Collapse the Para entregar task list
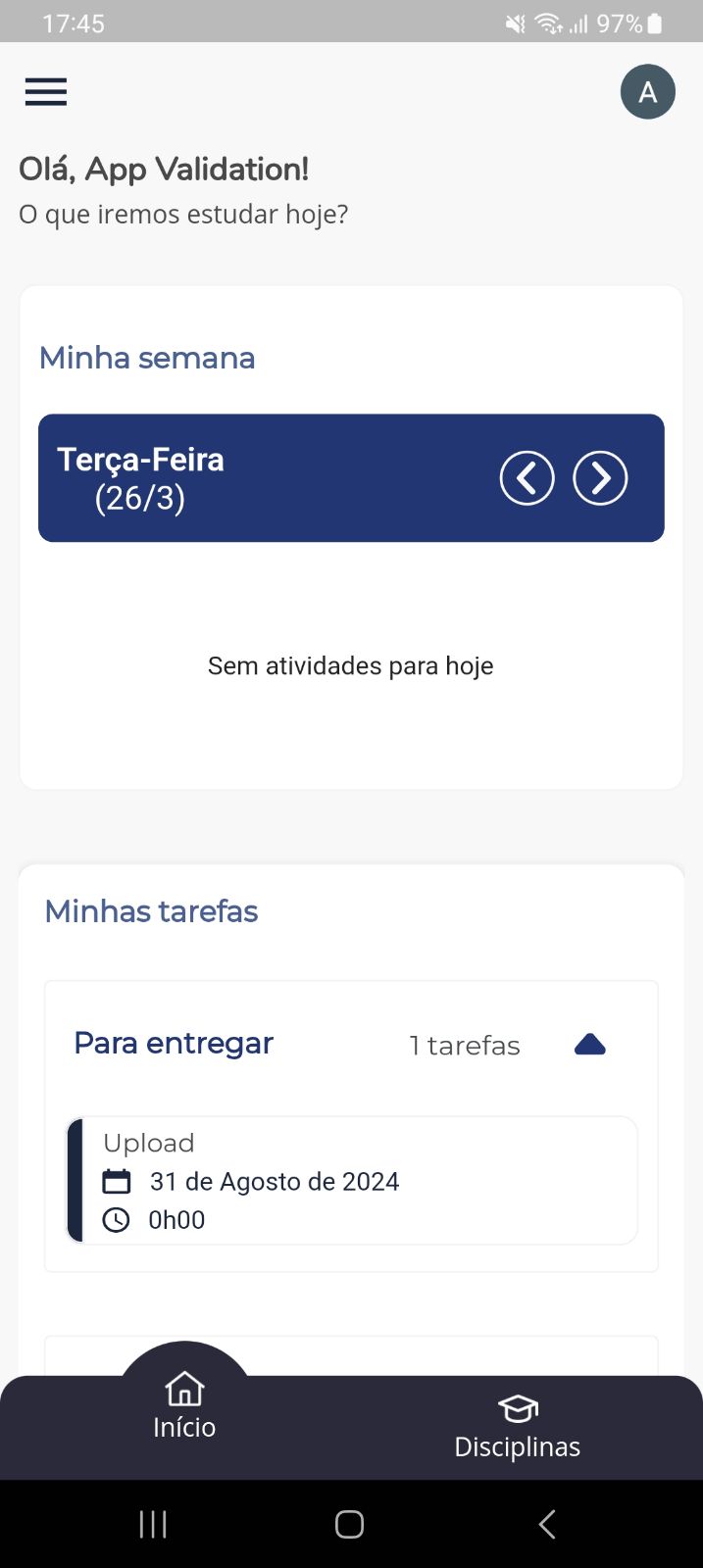Image resolution: width=703 pixels, height=1568 pixels. (x=589, y=1045)
